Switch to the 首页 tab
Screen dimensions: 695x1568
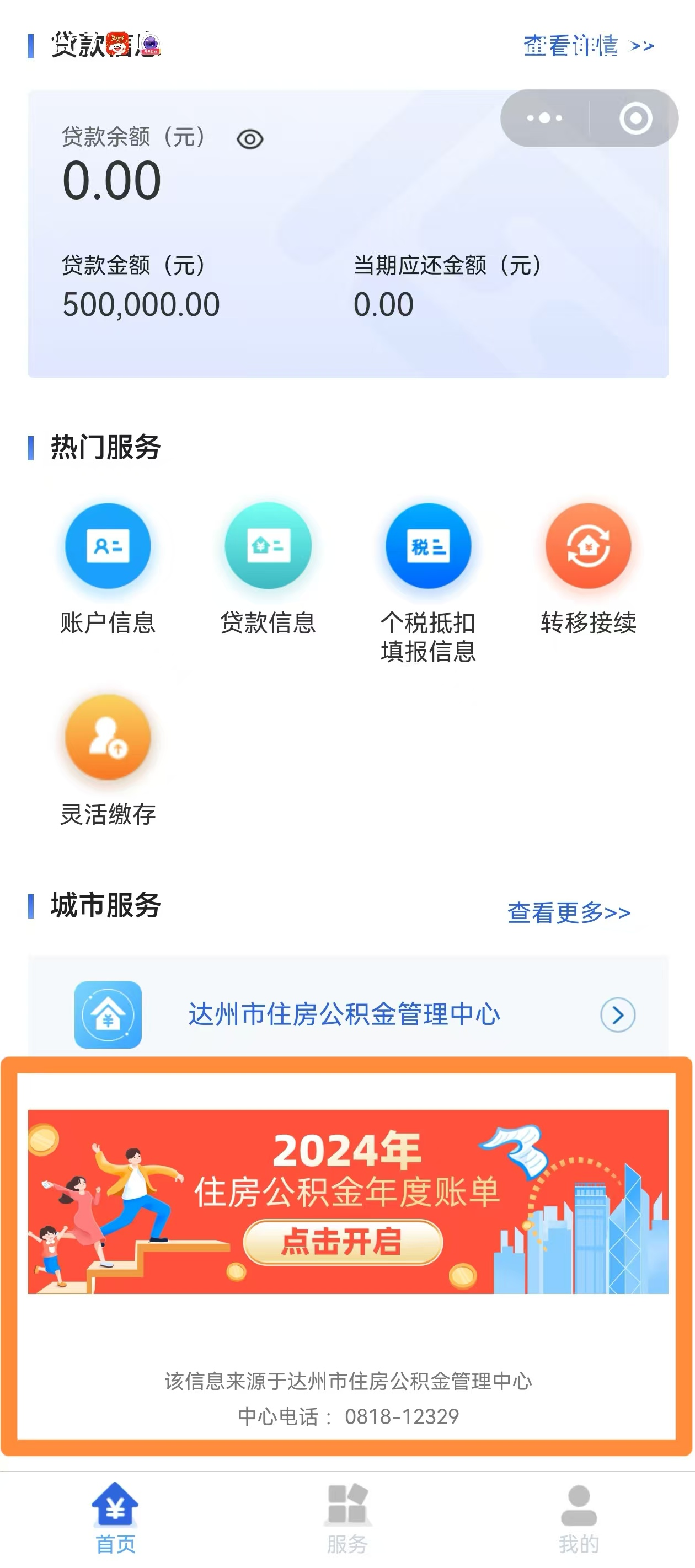(115, 1517)
